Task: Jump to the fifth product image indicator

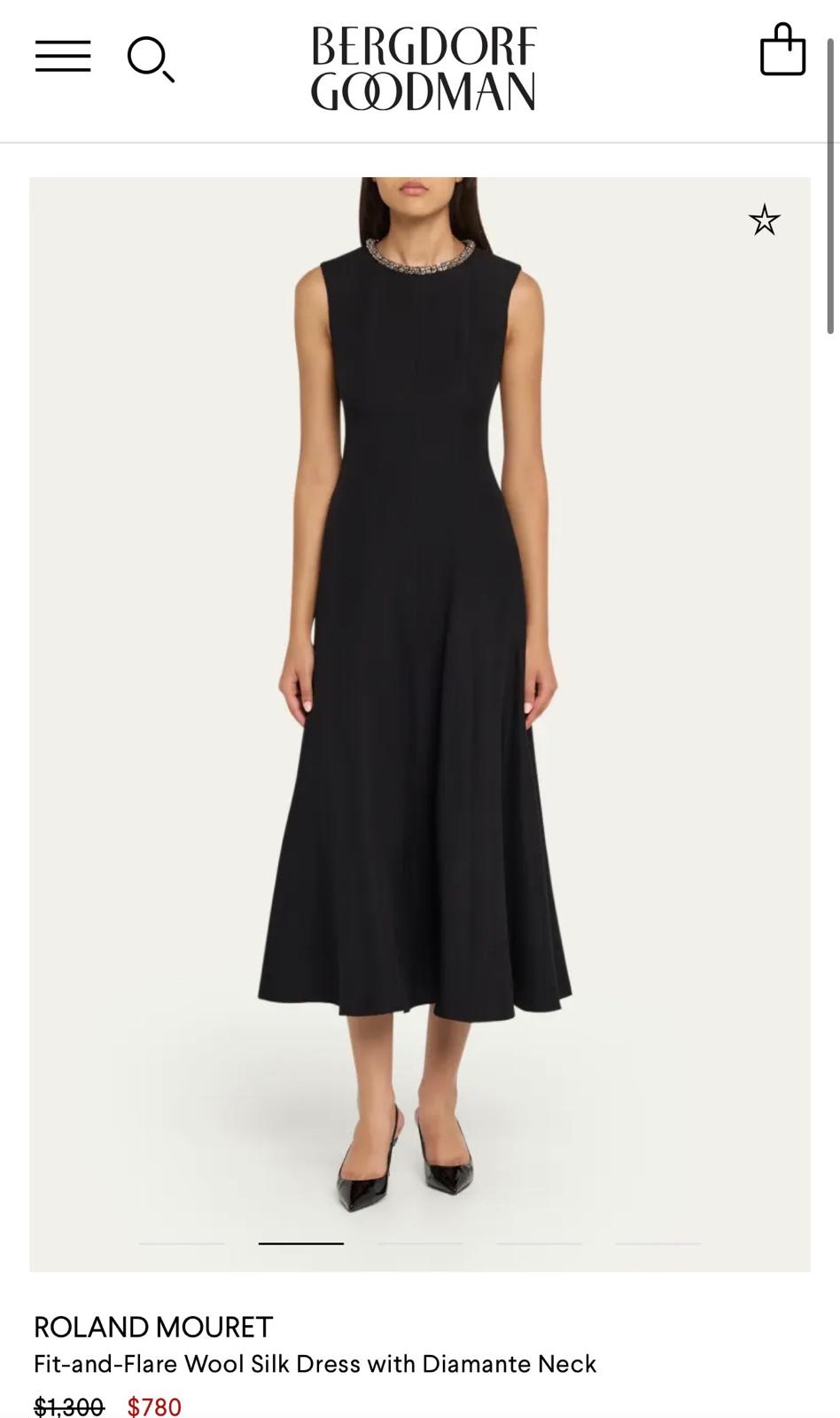Action: [658, 1243]
